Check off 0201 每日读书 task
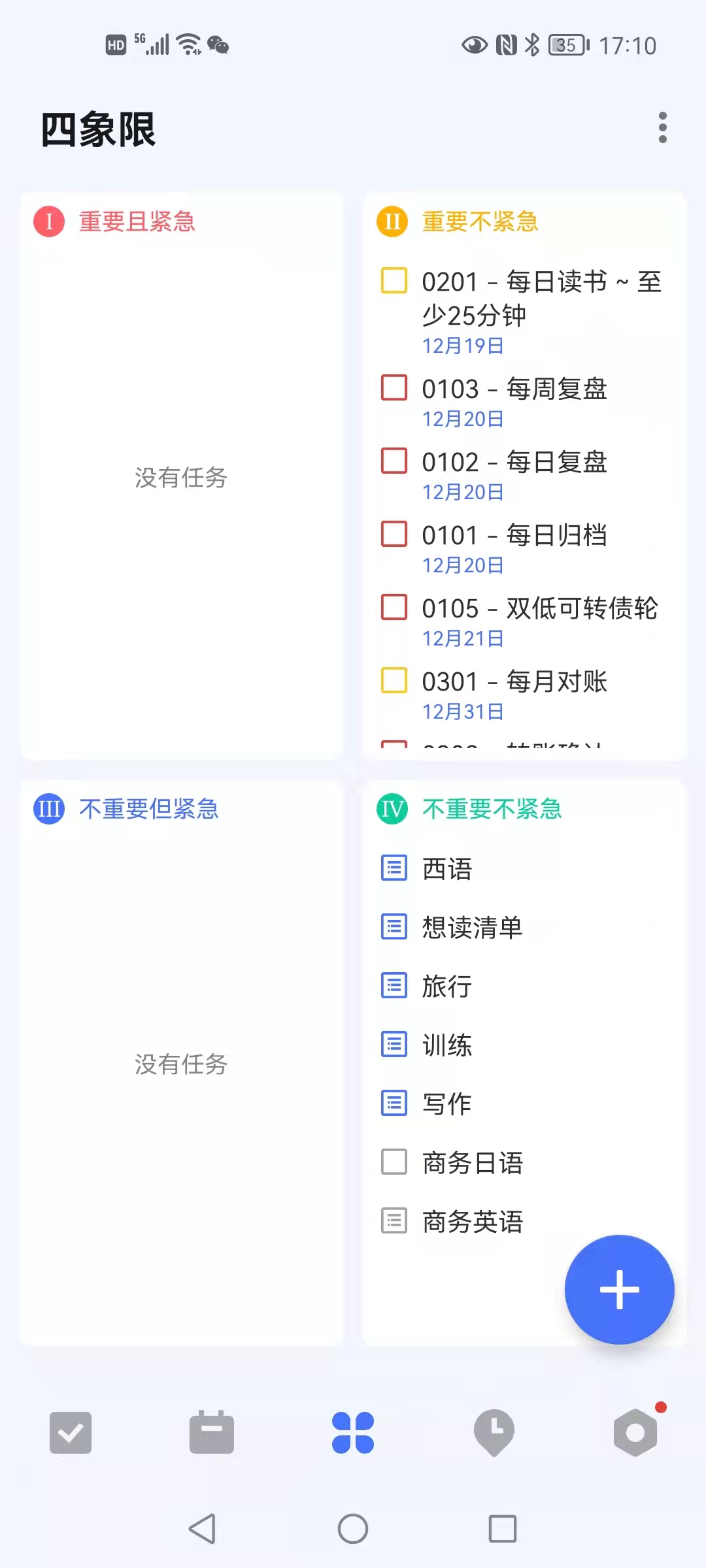The height and width of the screenshot is (1568, 706). 394,280
